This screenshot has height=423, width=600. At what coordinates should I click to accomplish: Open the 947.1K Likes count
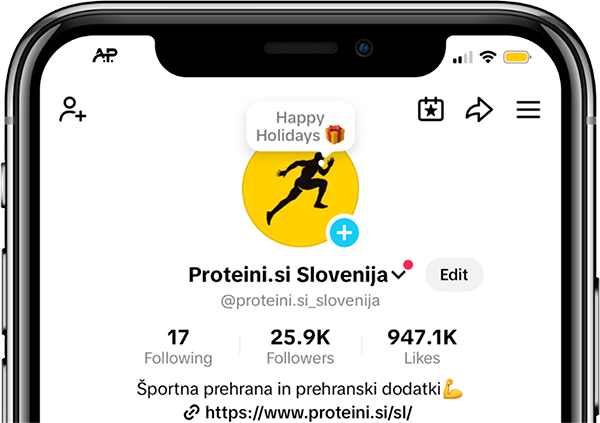(x=422, y=346)
